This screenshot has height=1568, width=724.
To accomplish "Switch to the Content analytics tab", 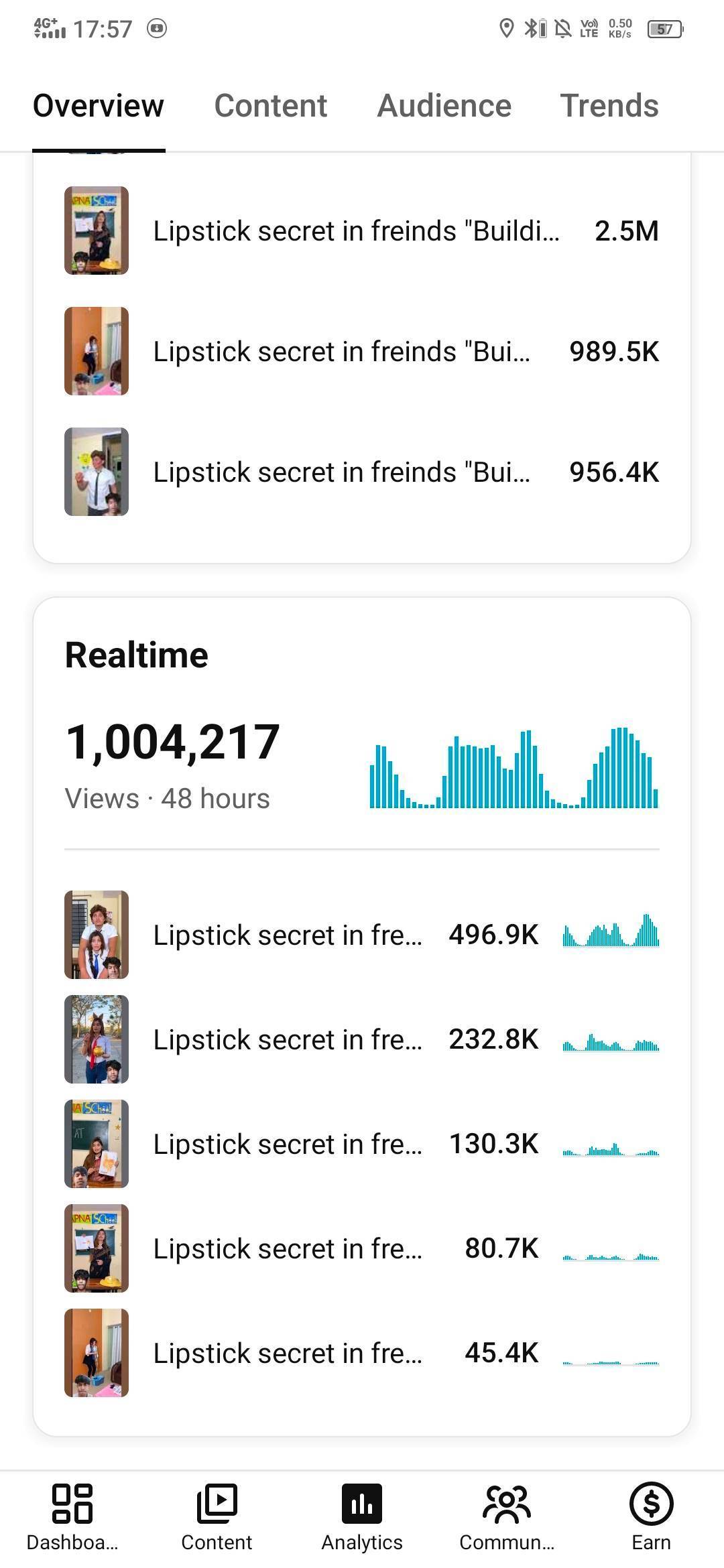I will coord(270,106).
